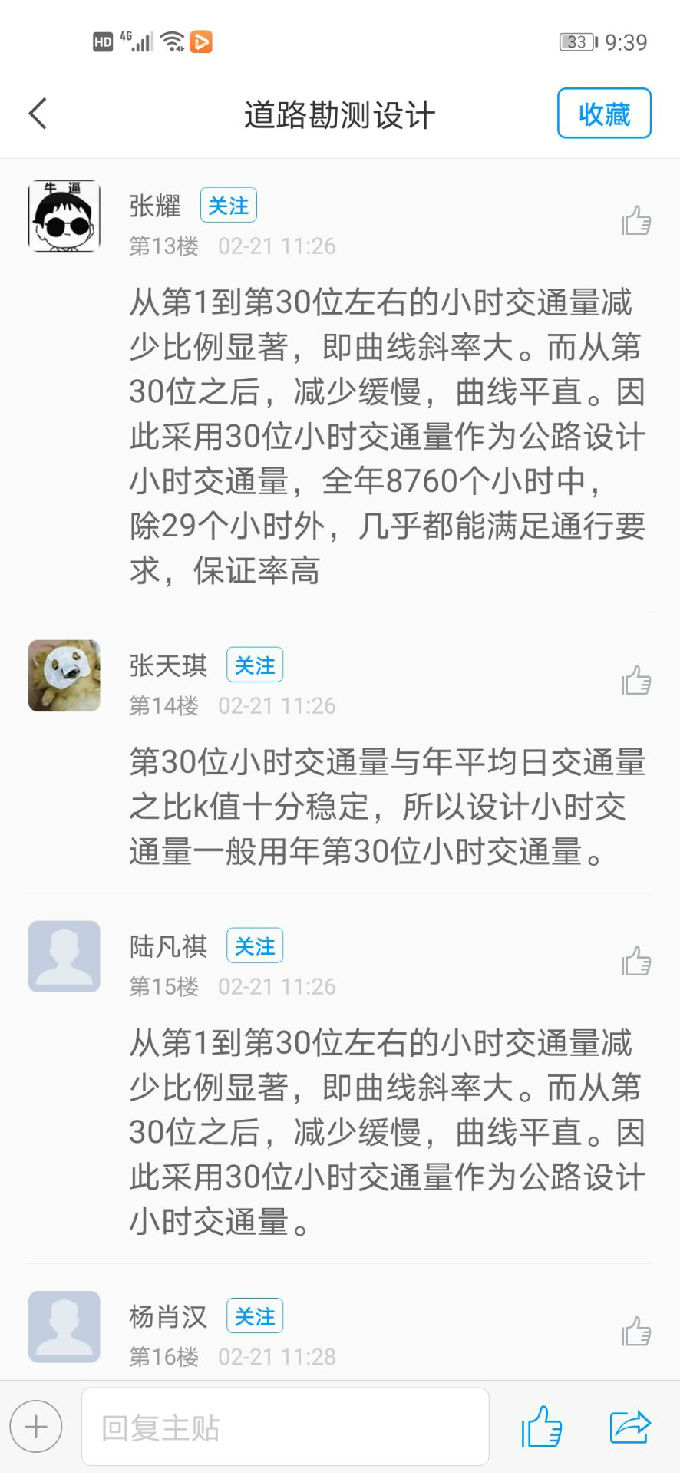
Task: Open 陆凡祺's profile avatar
Action: [64, 956]
